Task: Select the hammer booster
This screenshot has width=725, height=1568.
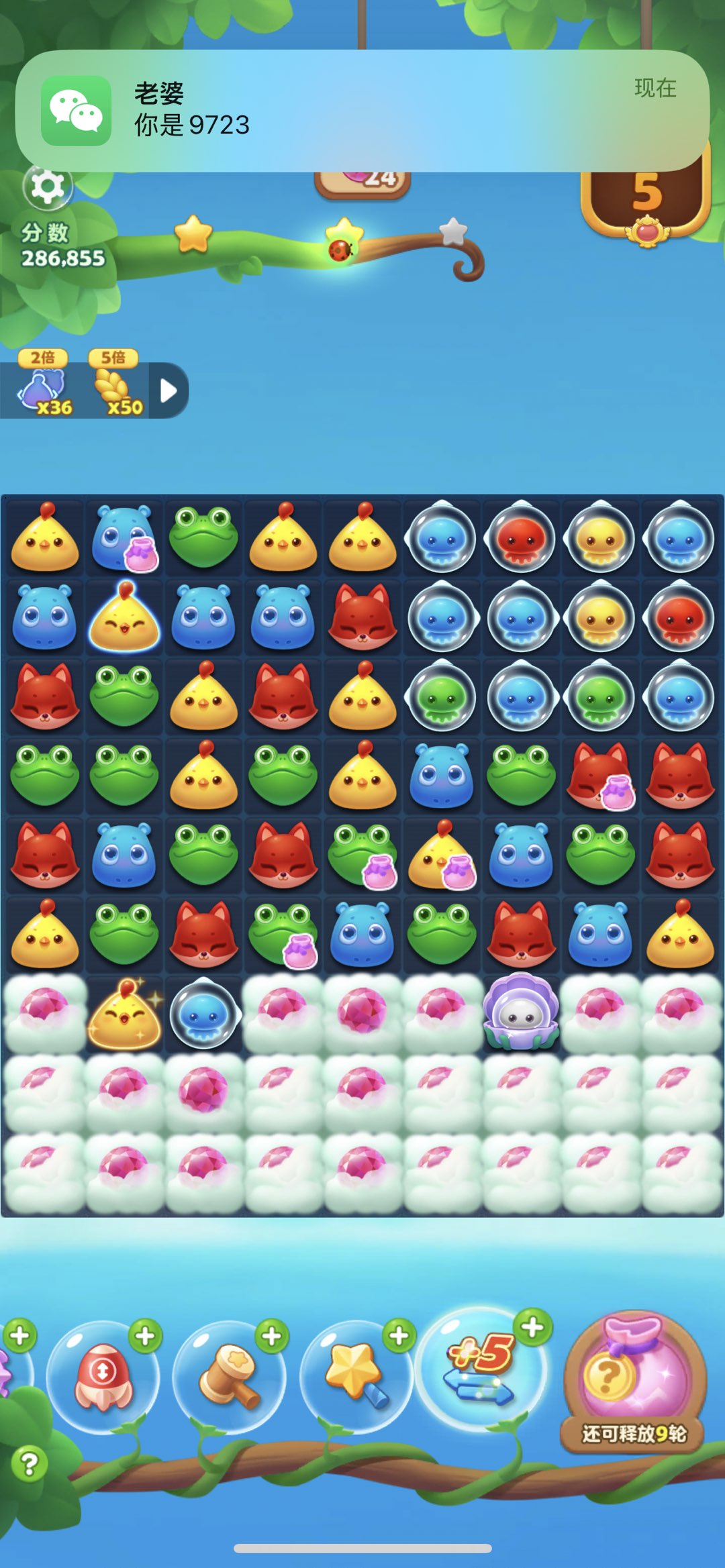Action: point(229,1376)
